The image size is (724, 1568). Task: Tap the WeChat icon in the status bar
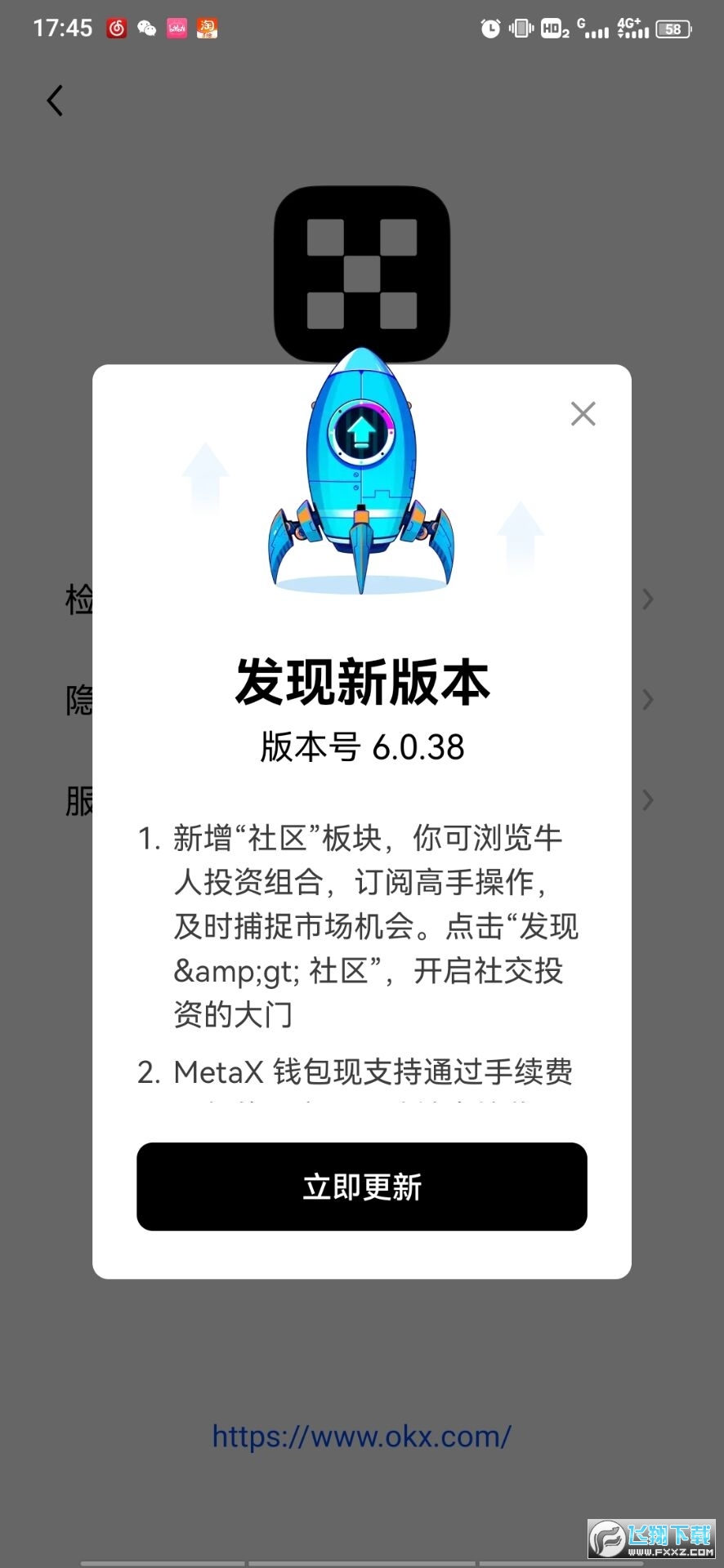tap(148, 28)
